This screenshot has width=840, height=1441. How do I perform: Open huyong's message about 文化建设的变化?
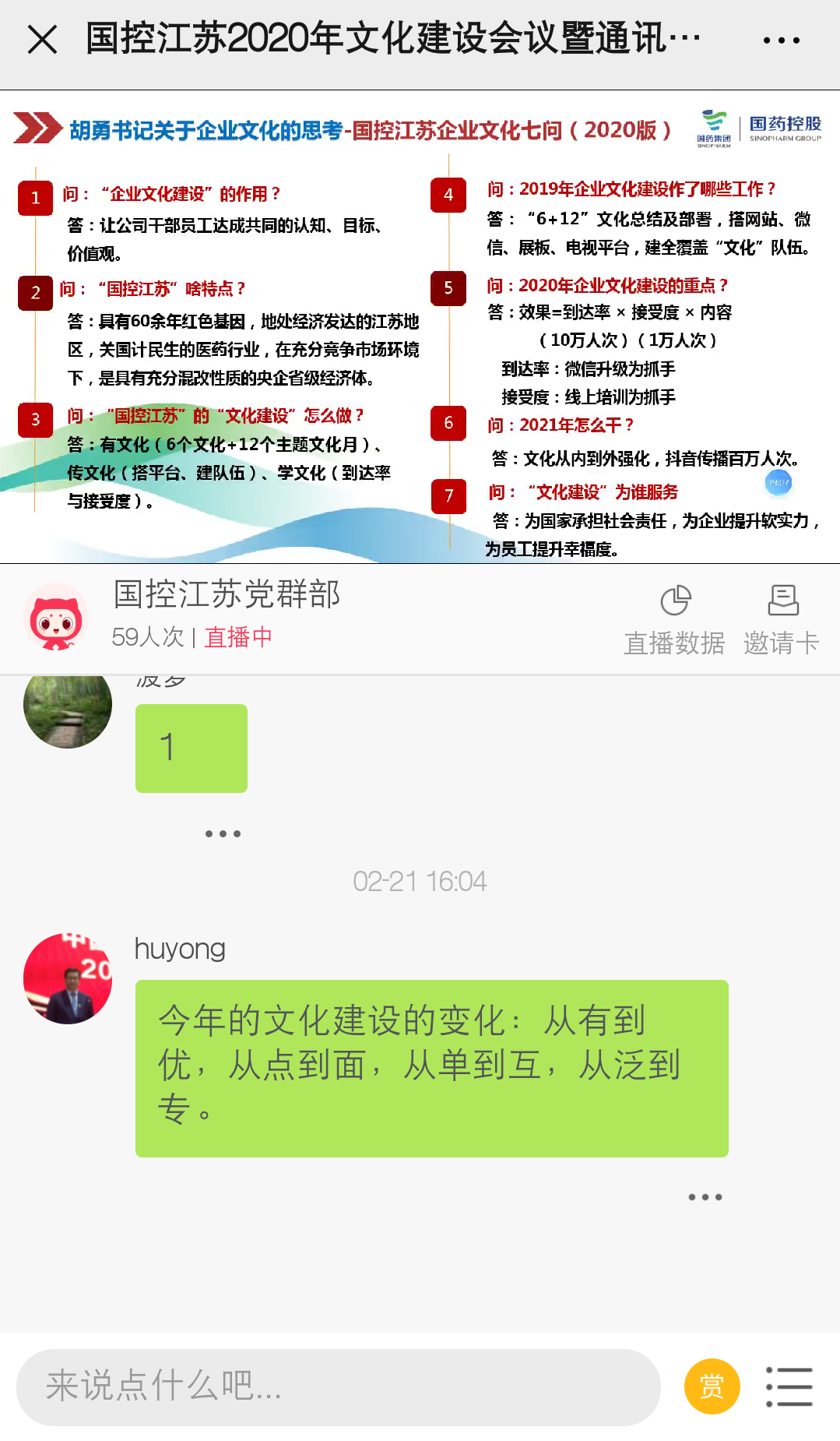431,1068
